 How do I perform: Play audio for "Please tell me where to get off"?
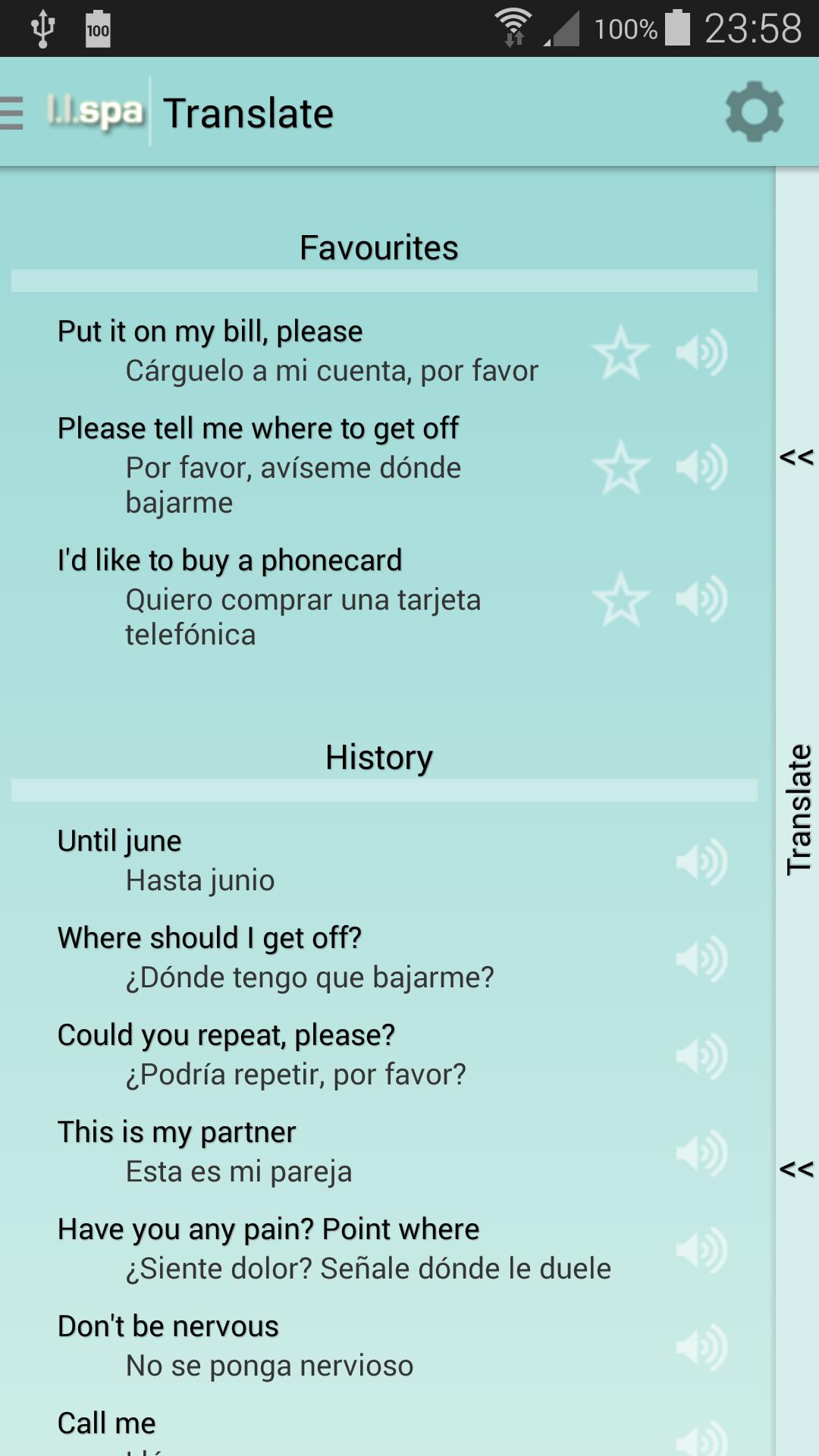pos(702,468)
